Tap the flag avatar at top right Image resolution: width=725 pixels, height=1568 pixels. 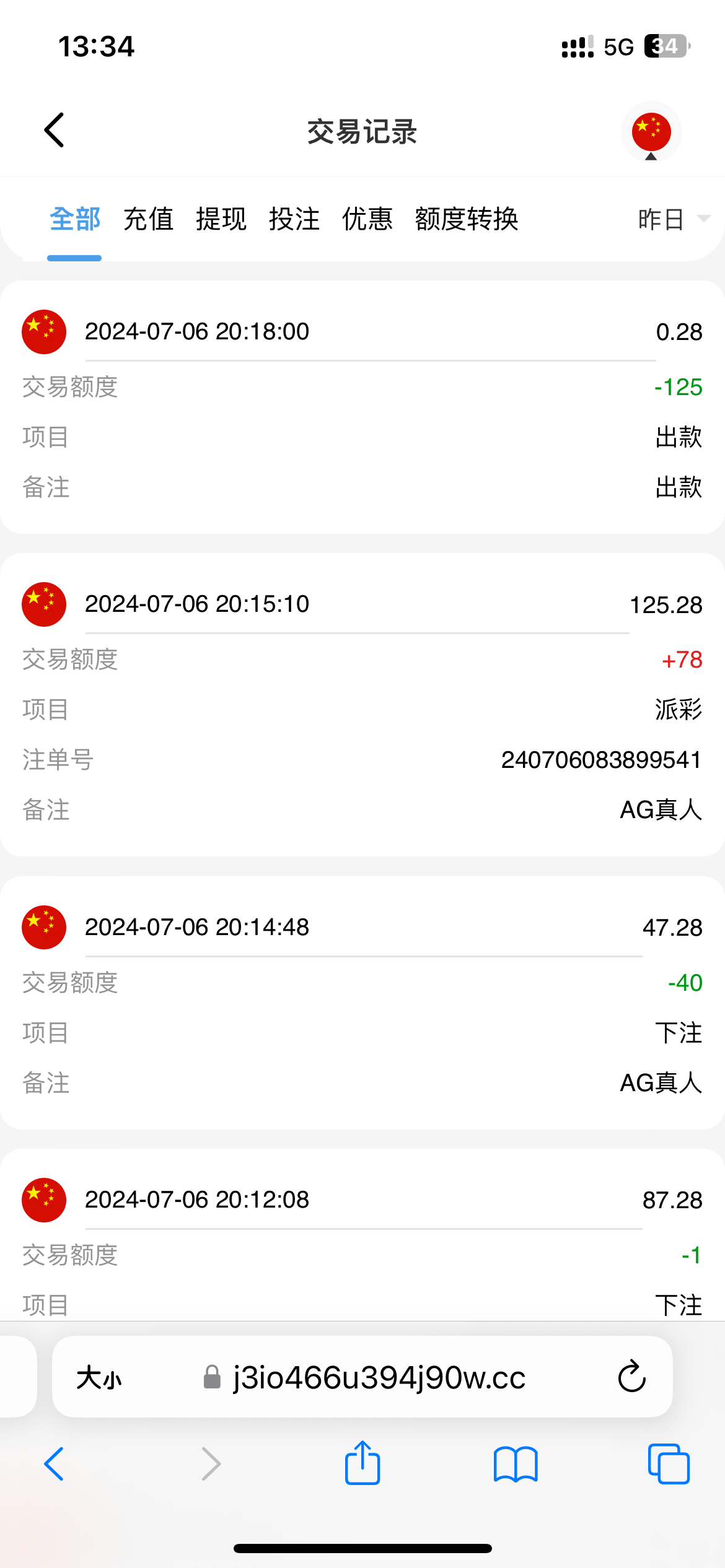pyautogui.click(x=651, y=131)
